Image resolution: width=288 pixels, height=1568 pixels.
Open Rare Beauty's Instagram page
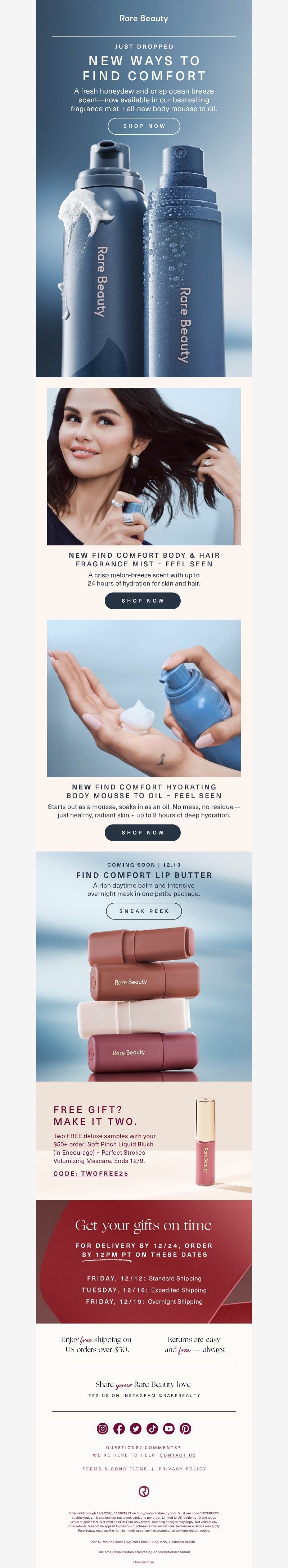pyautogui.click(x=103, y=1428)
